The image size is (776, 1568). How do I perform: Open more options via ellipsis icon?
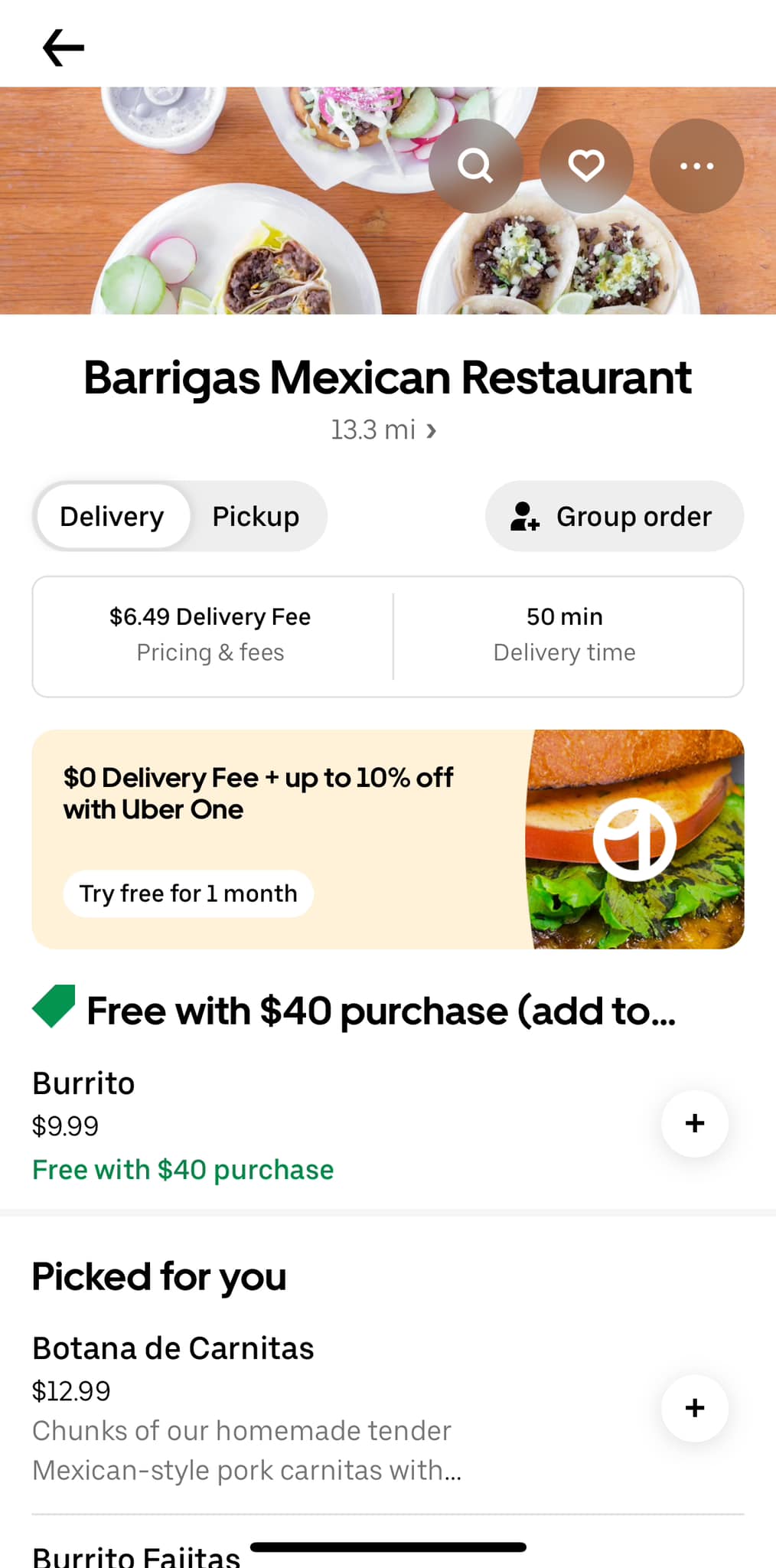tap(696, 166)
